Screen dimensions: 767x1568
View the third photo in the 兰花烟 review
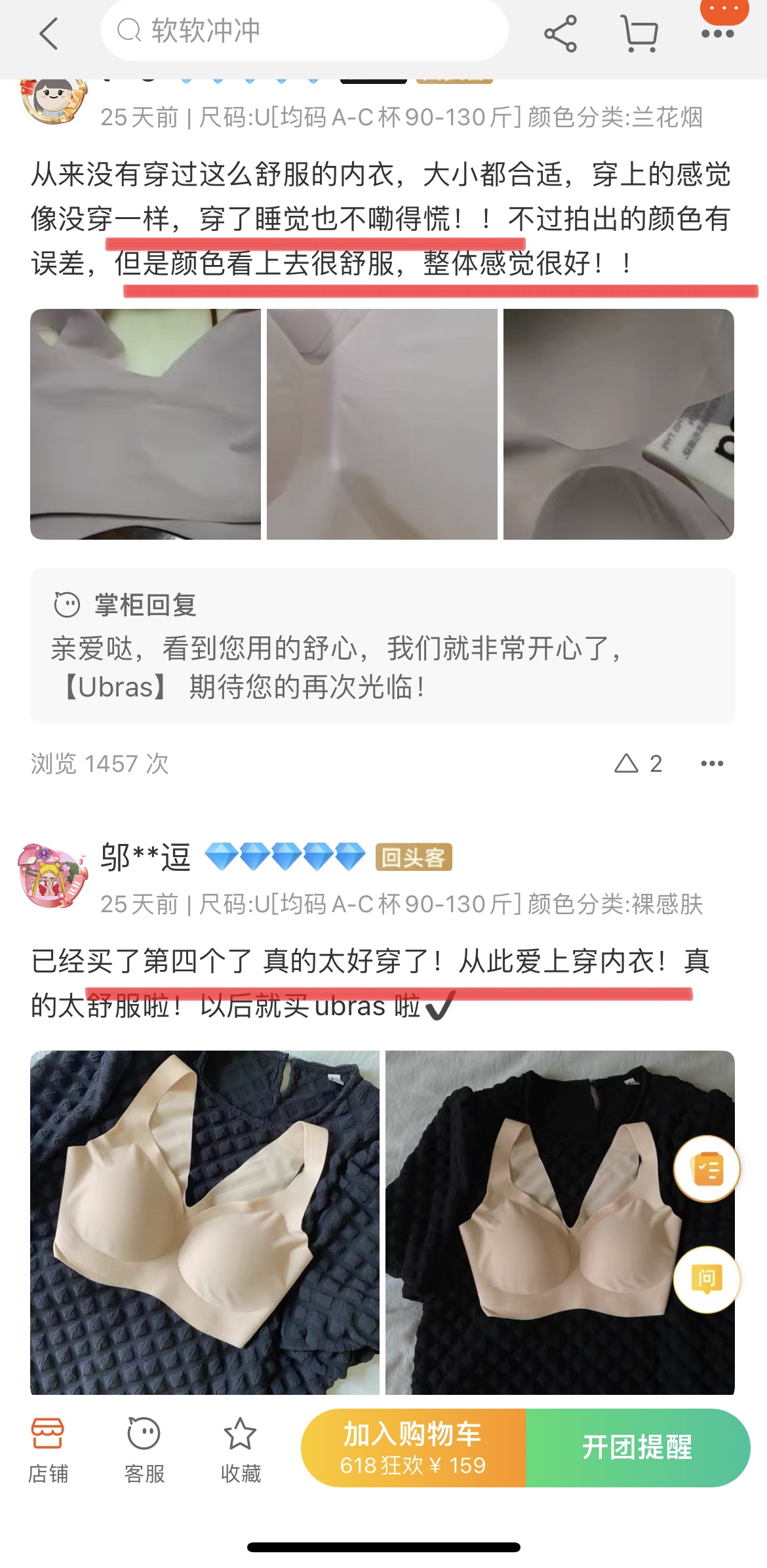[618, 424]
